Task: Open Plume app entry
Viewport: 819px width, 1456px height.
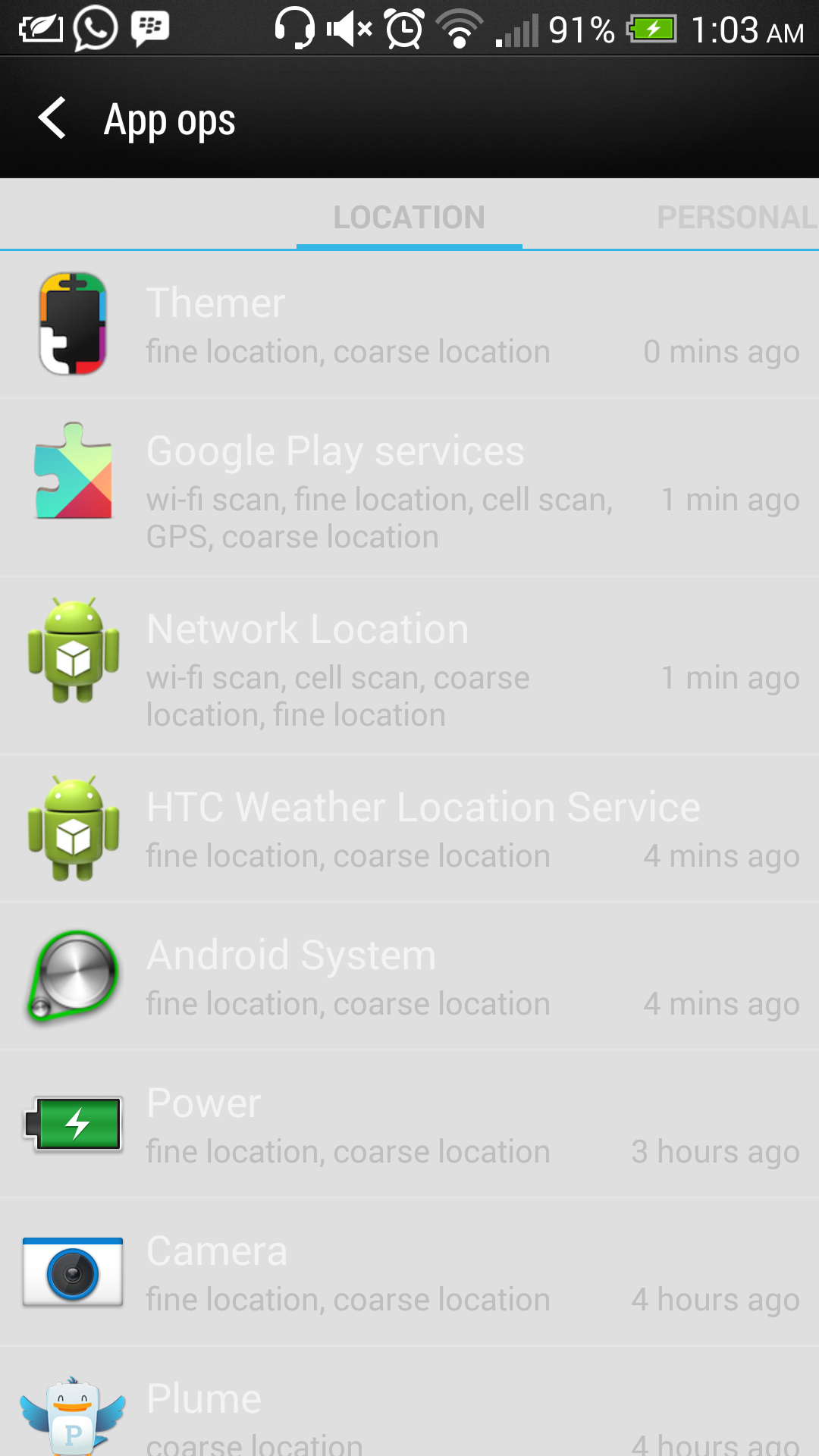Action: [409, 1402]
